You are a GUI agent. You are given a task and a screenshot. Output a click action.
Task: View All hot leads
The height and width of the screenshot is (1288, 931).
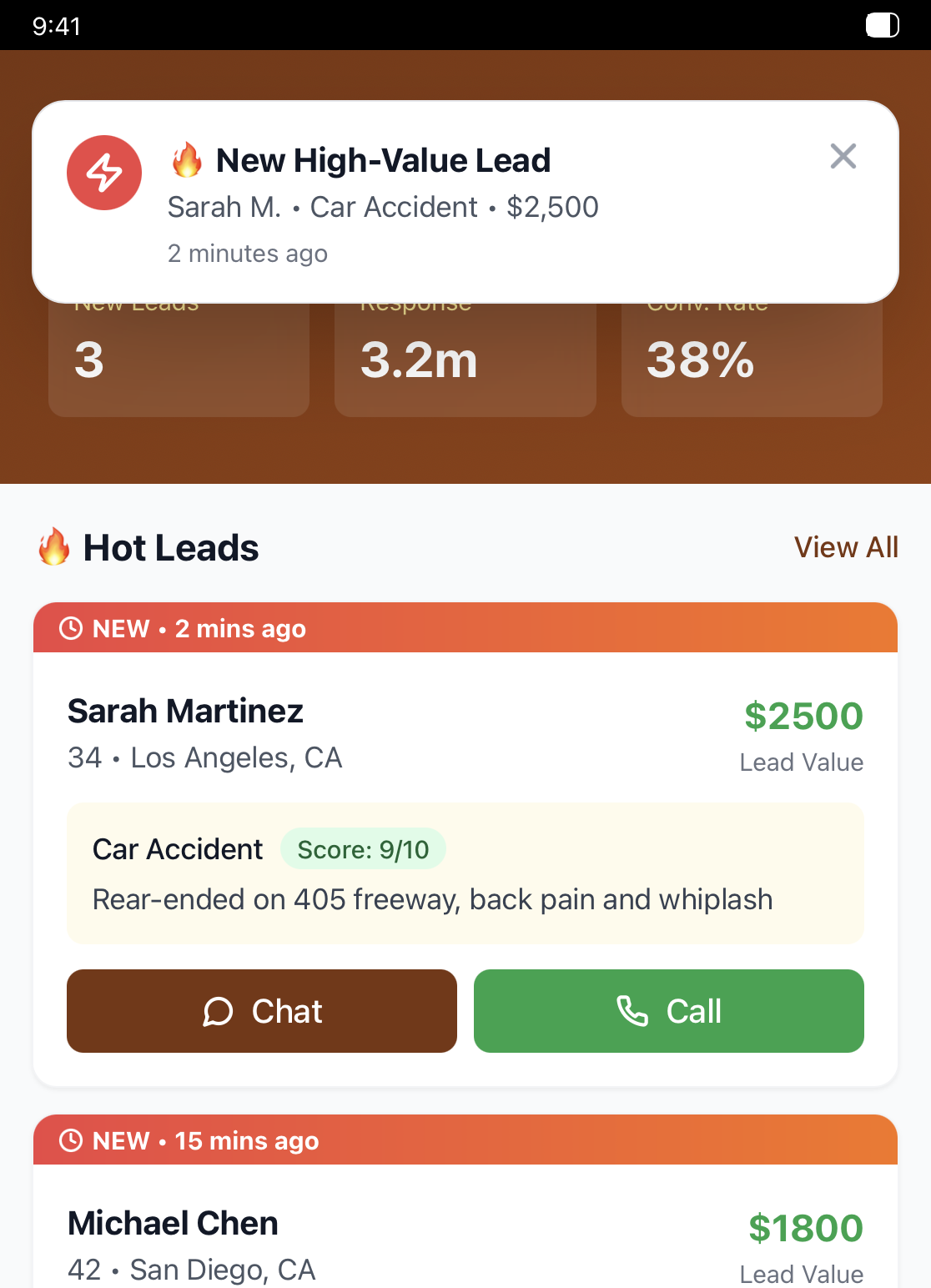[x=846, y=546]
